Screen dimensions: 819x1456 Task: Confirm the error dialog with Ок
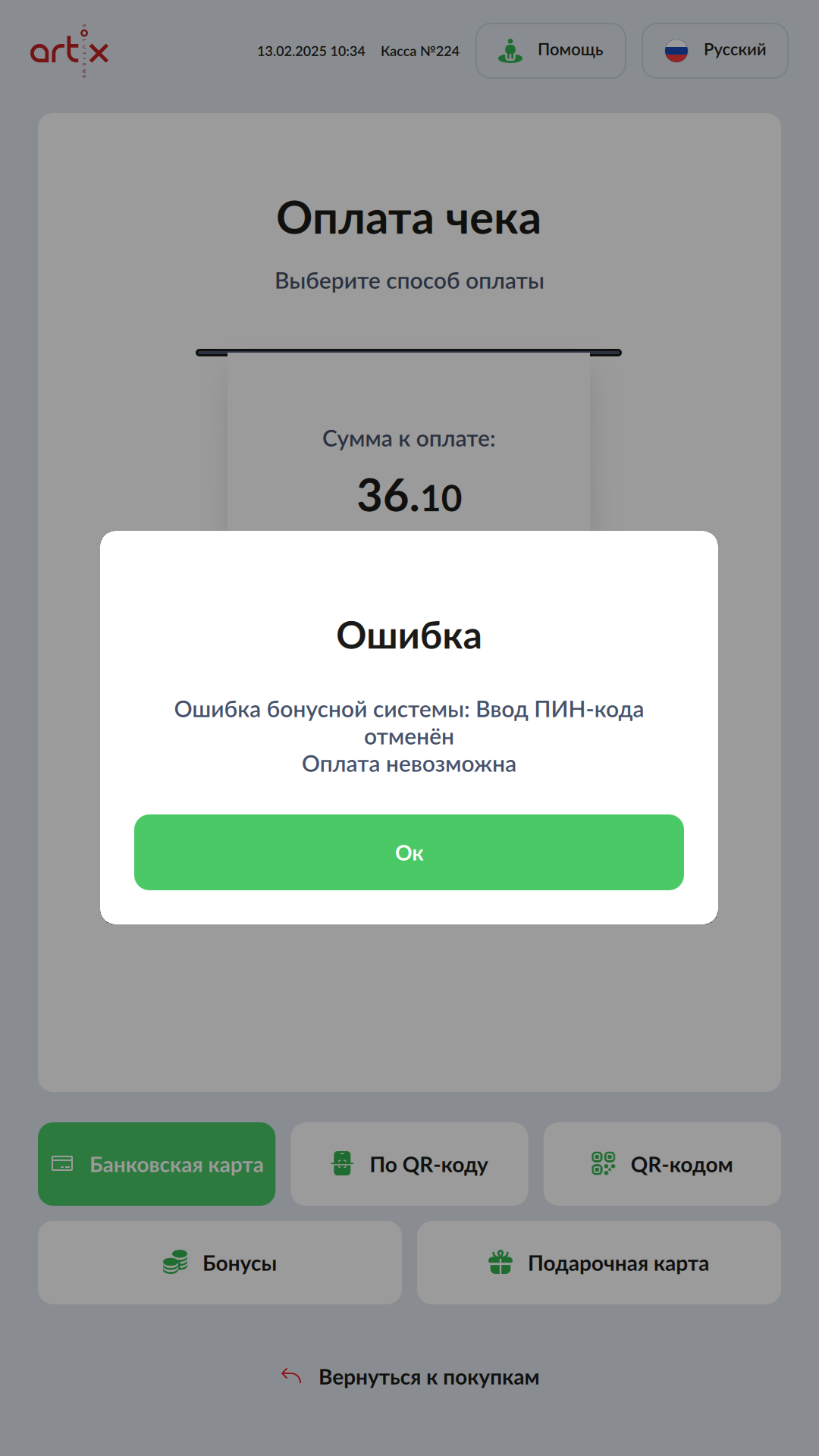pyautogui.click(x=409, y=852)
